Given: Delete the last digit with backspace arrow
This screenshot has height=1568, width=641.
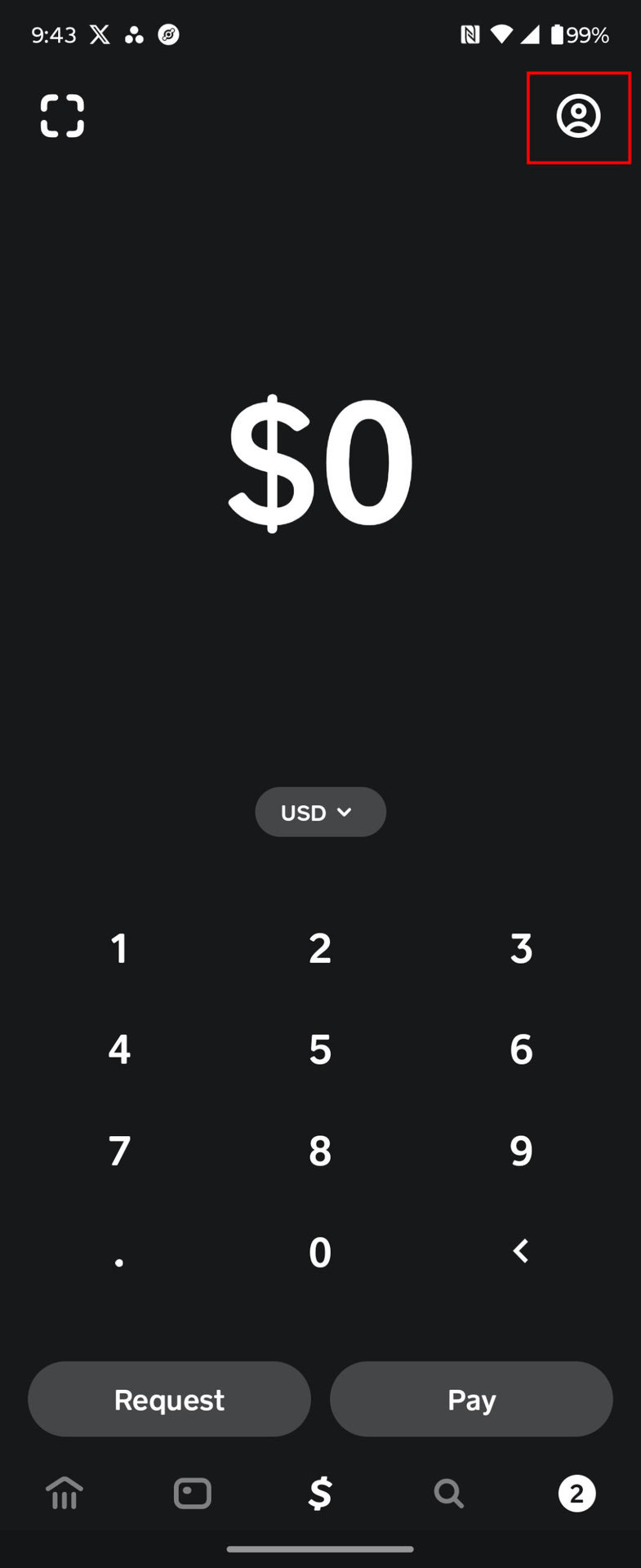Looking at the screenshot, I should coord(521,1250).
